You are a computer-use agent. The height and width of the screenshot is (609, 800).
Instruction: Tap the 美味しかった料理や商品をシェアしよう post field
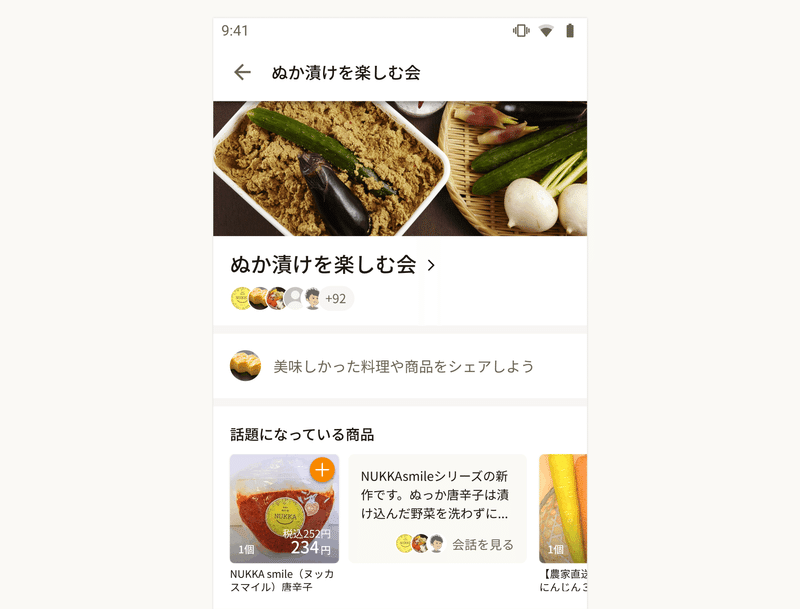tap(403, 366)
